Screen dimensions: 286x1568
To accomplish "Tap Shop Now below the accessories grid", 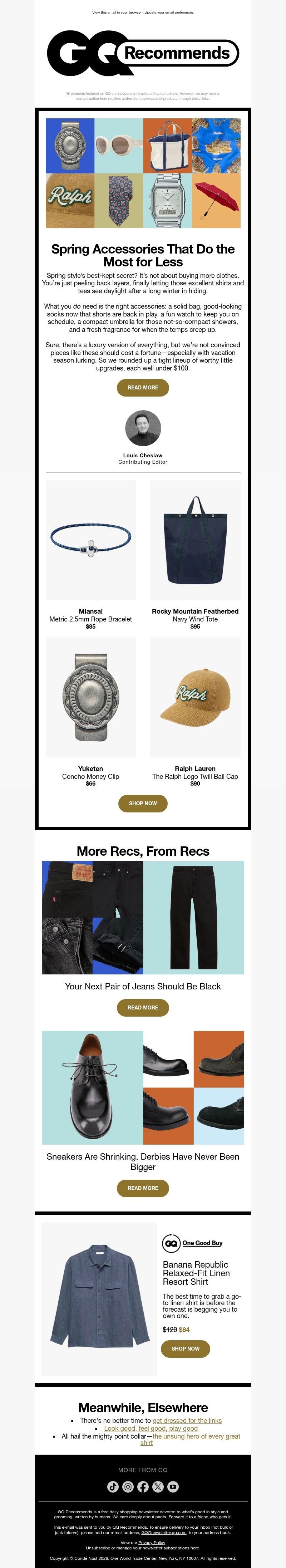I will [142, 803].
